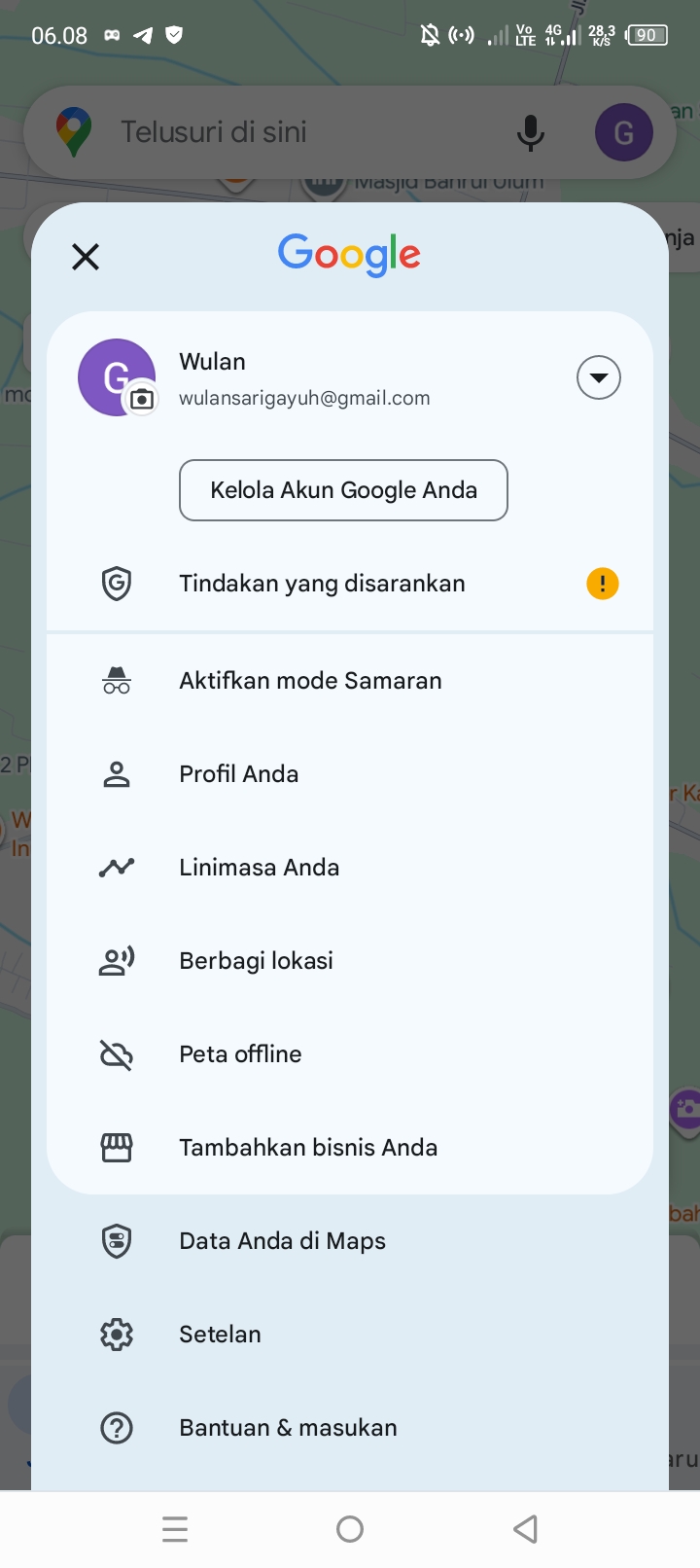Expand the account switcher dropdown arrow

(598, 377)
